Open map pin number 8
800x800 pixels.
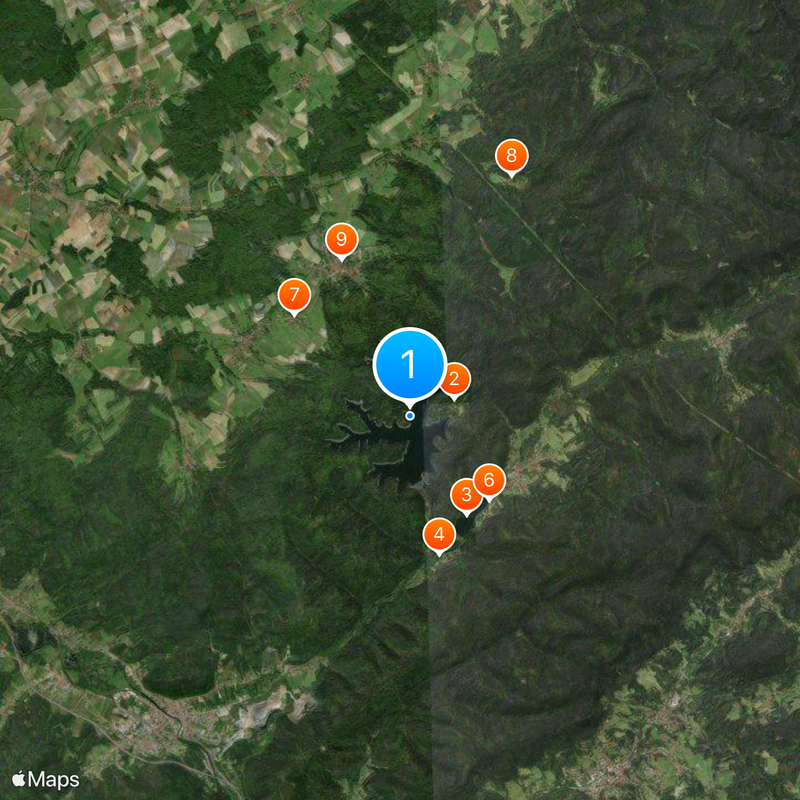click(512, 155)
